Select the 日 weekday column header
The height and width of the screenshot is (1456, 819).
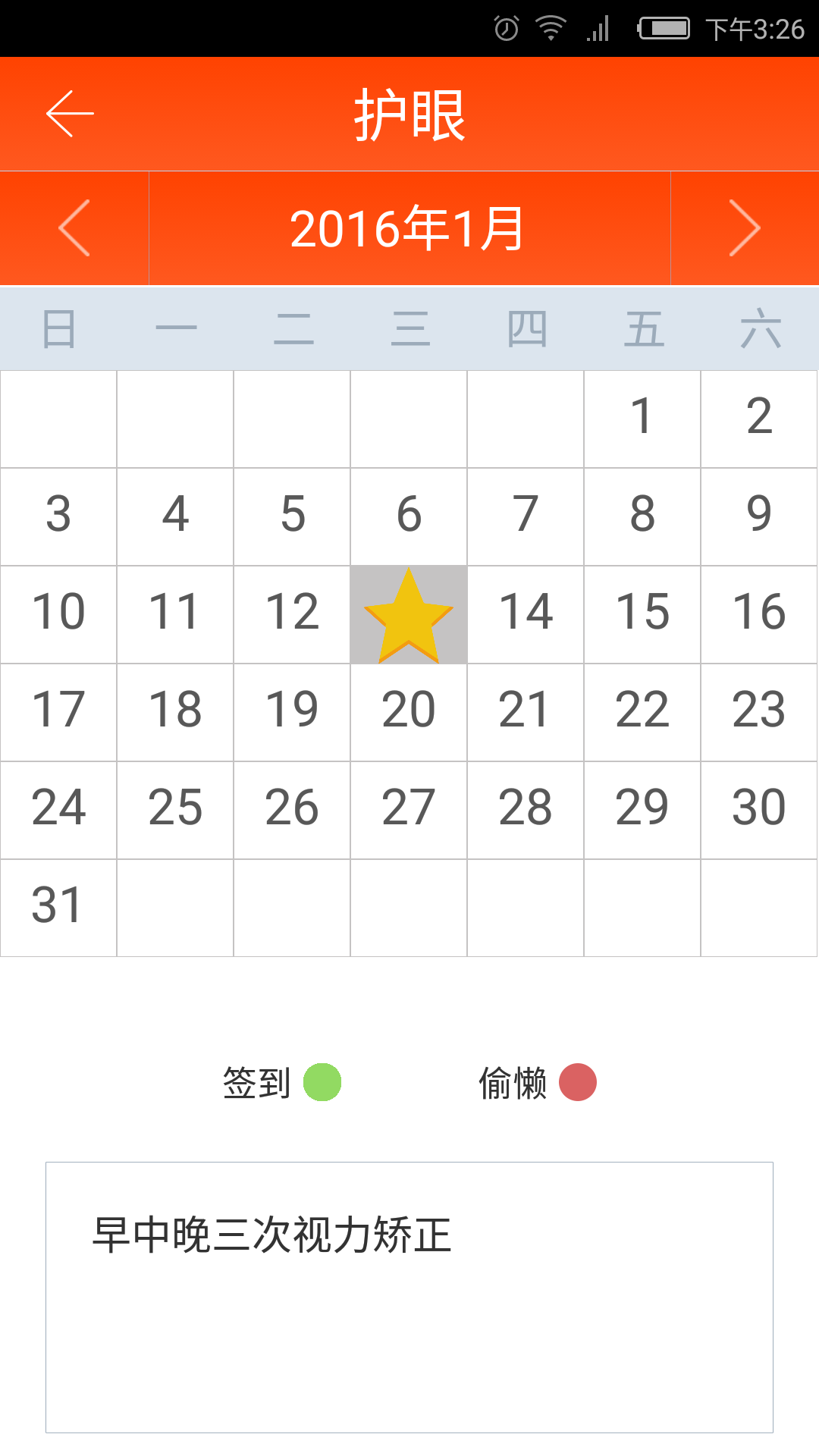click(58, 328)
